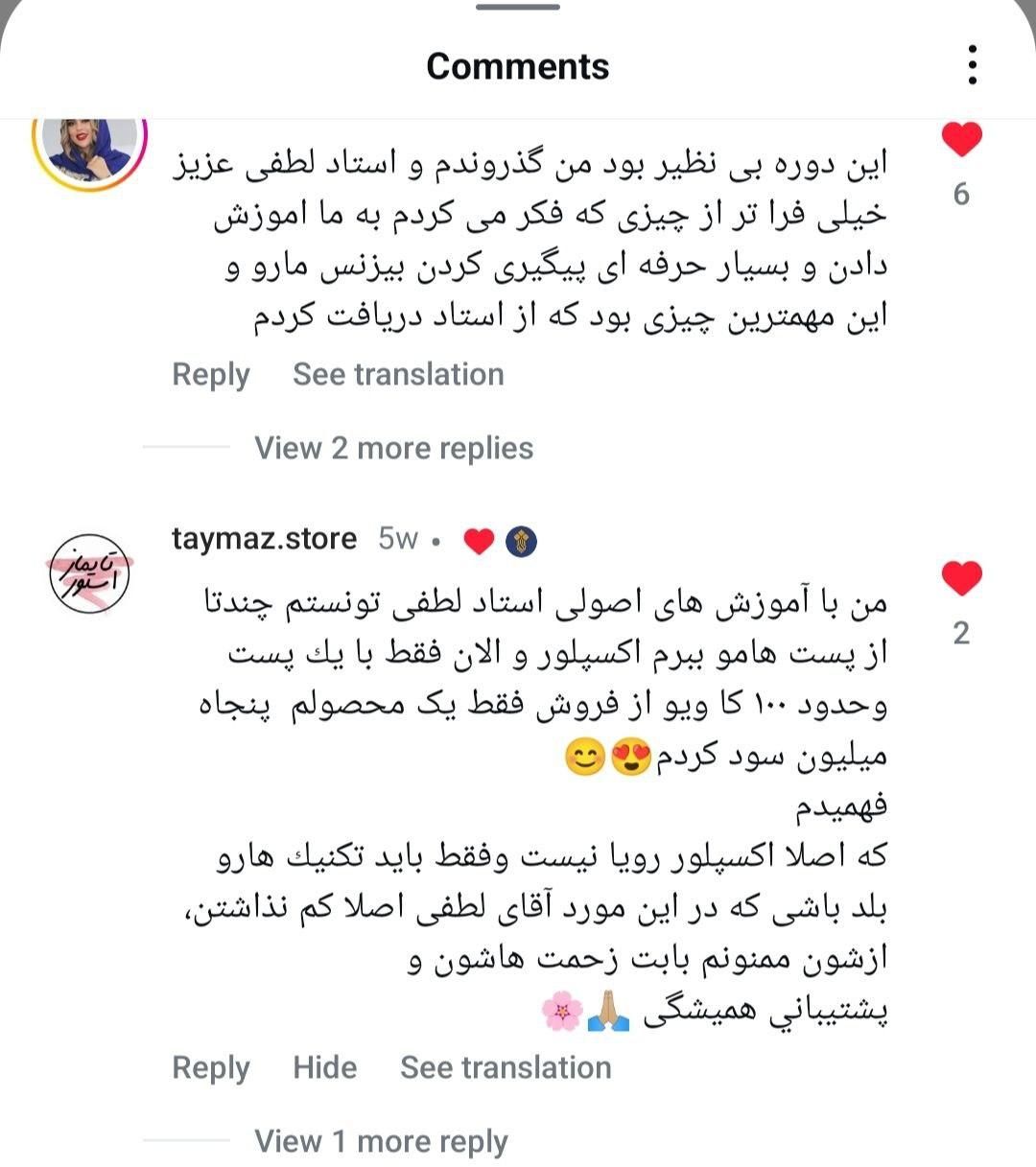Screen dimensions: 1036x1167
Task: Open the taymaz.store username link
Action: click(264, 539)
